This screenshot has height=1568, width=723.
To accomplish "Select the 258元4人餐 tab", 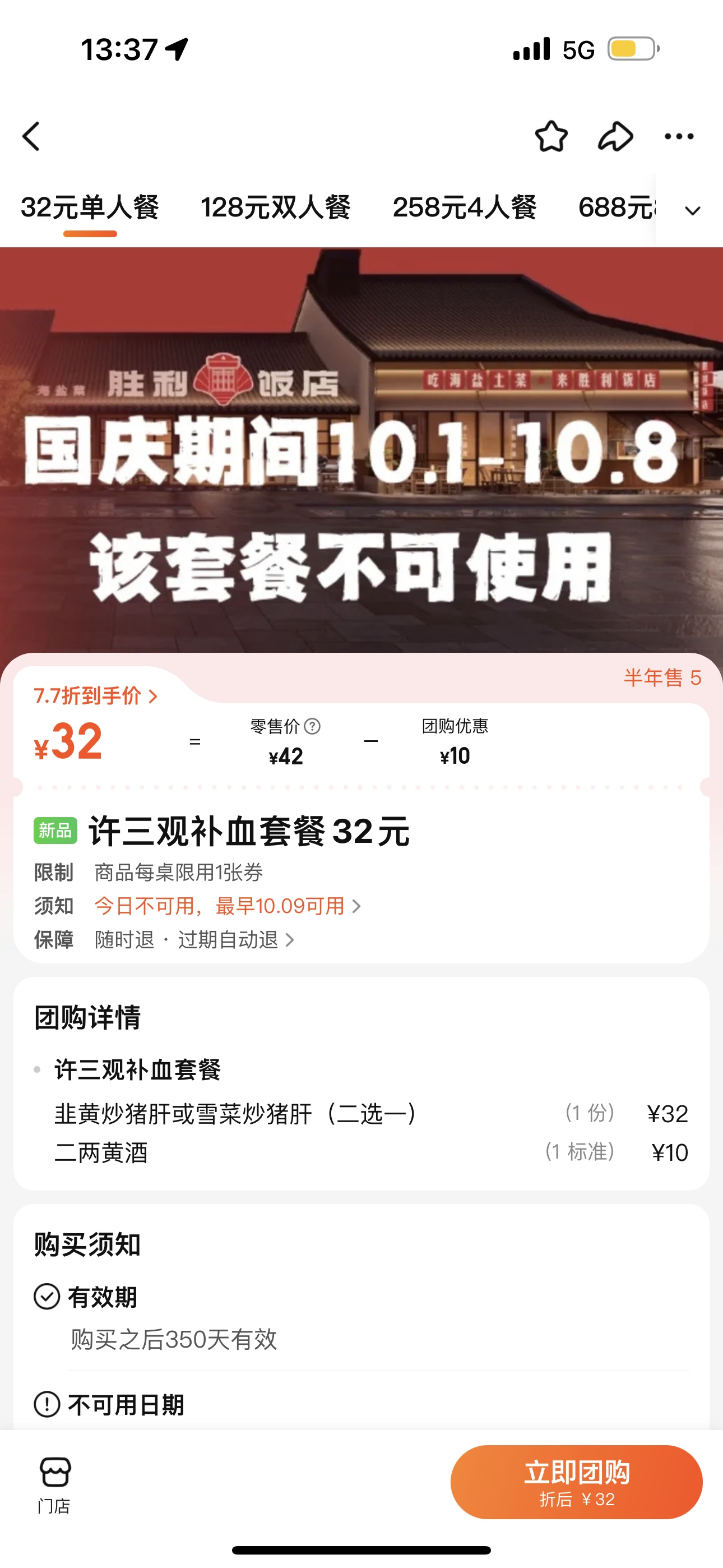I will (465, 207).
